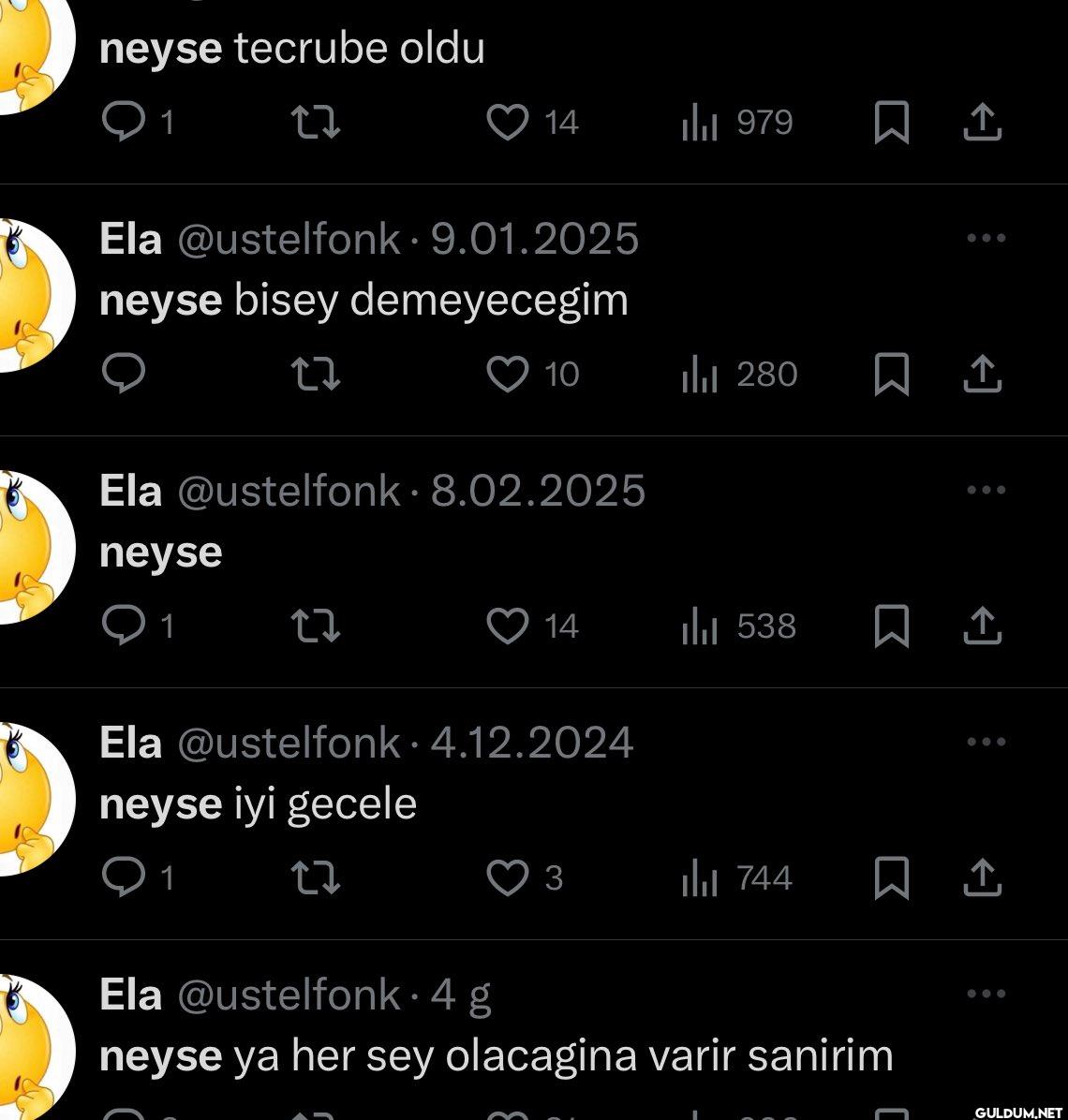
Task: Reply to the tweet "neyse tecrube oldu"
Action: [124, 123]
